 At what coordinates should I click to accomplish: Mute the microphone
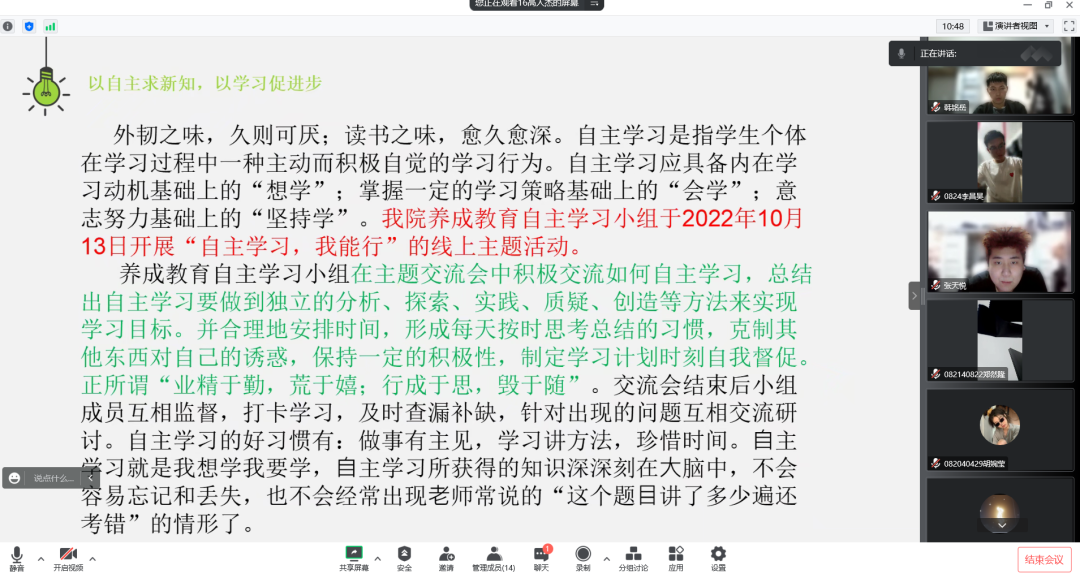(x=16, y=557)
